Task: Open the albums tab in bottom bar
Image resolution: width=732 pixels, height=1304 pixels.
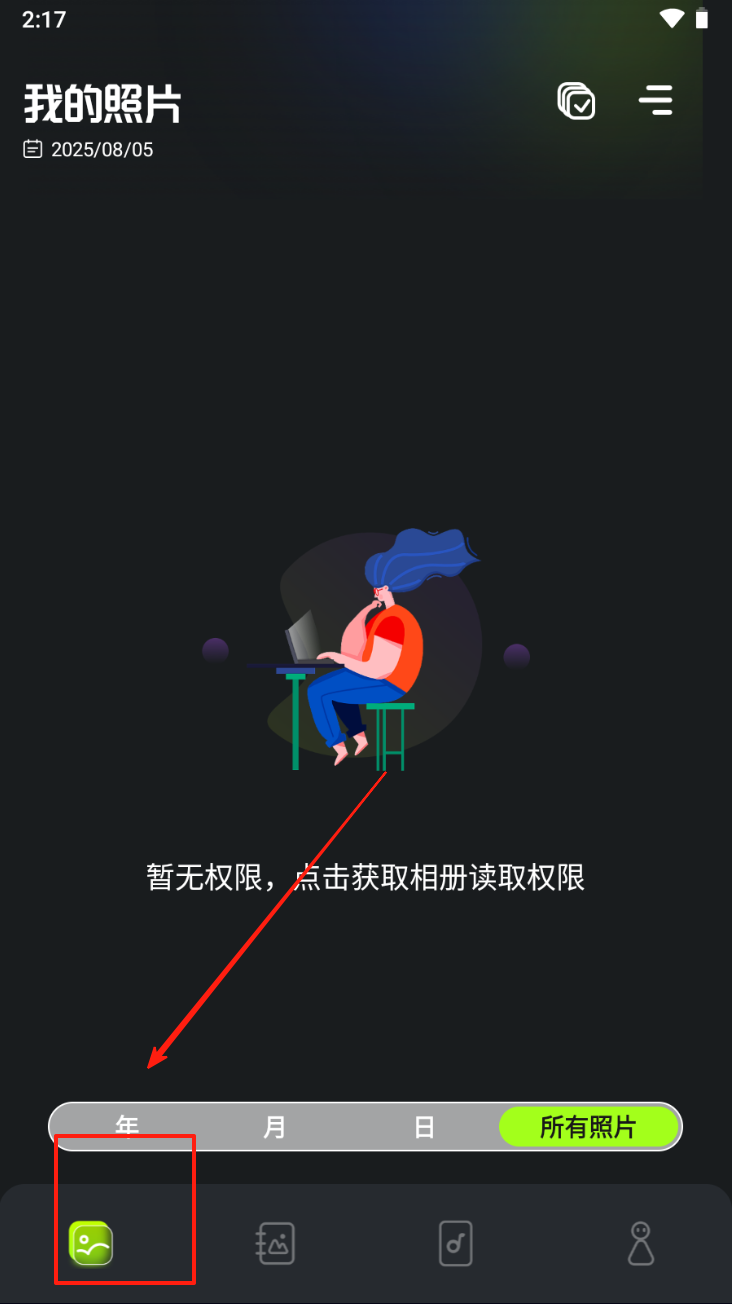Action: coord(275,1244)
